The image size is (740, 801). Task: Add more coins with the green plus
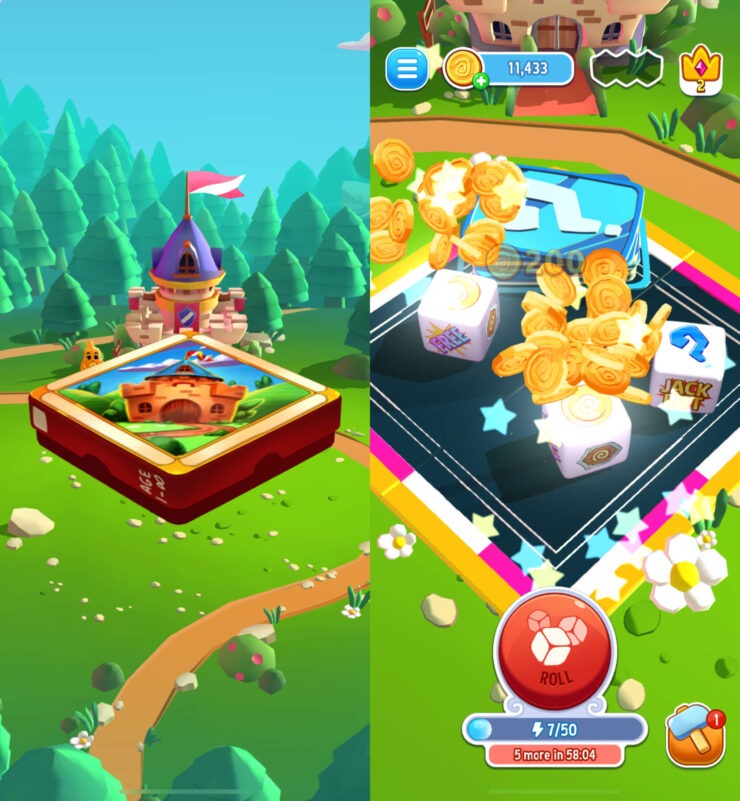click(x=481, y=81)
